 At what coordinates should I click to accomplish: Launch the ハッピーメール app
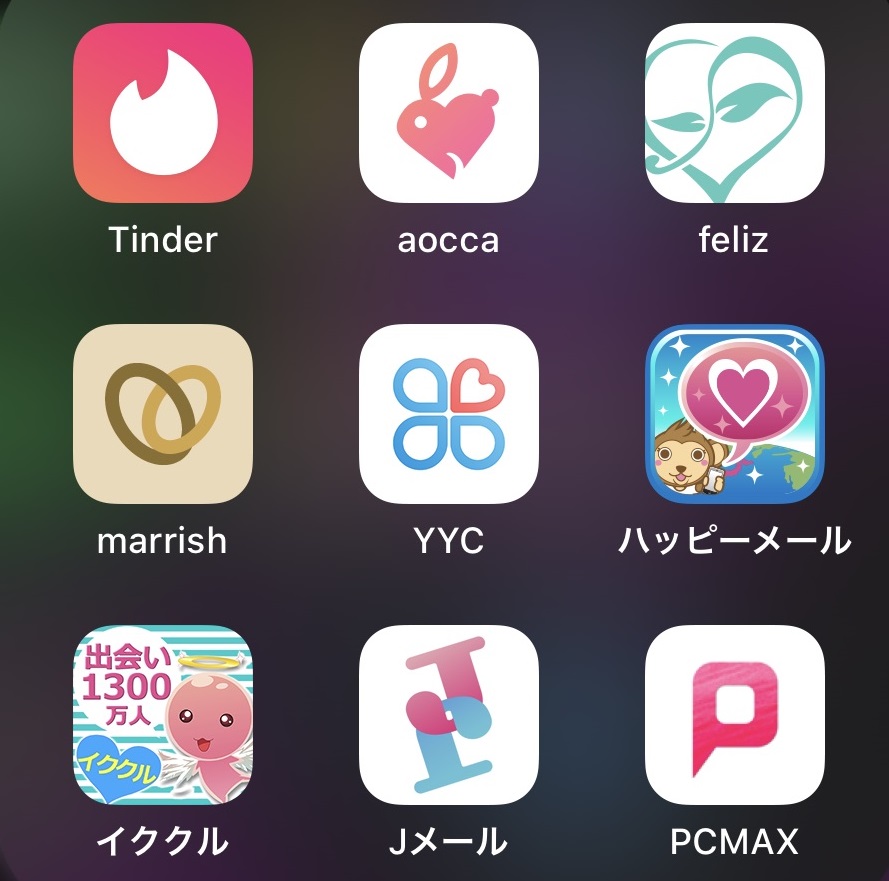tap(734, 414)
